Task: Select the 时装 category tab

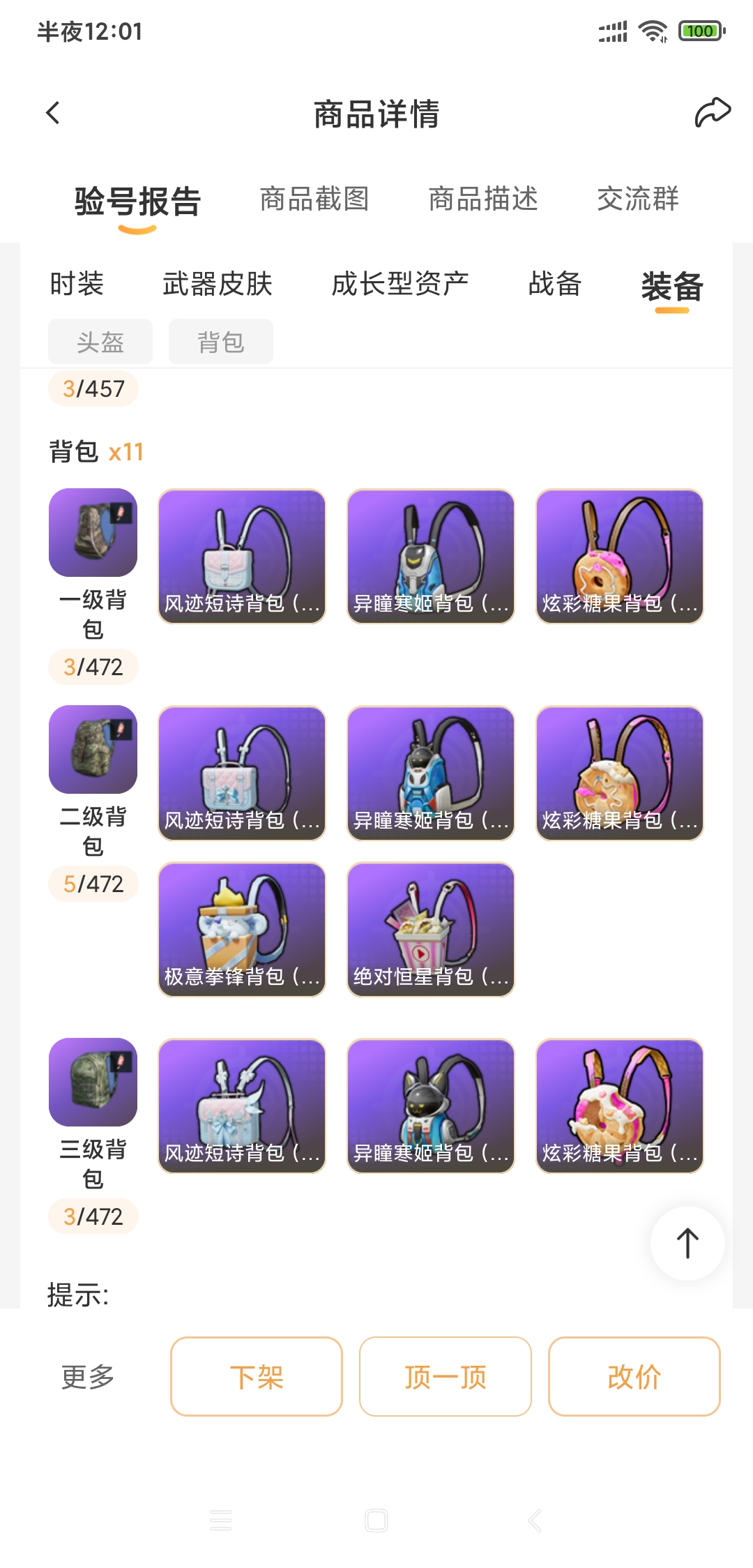Action: (x=77, y=284)
